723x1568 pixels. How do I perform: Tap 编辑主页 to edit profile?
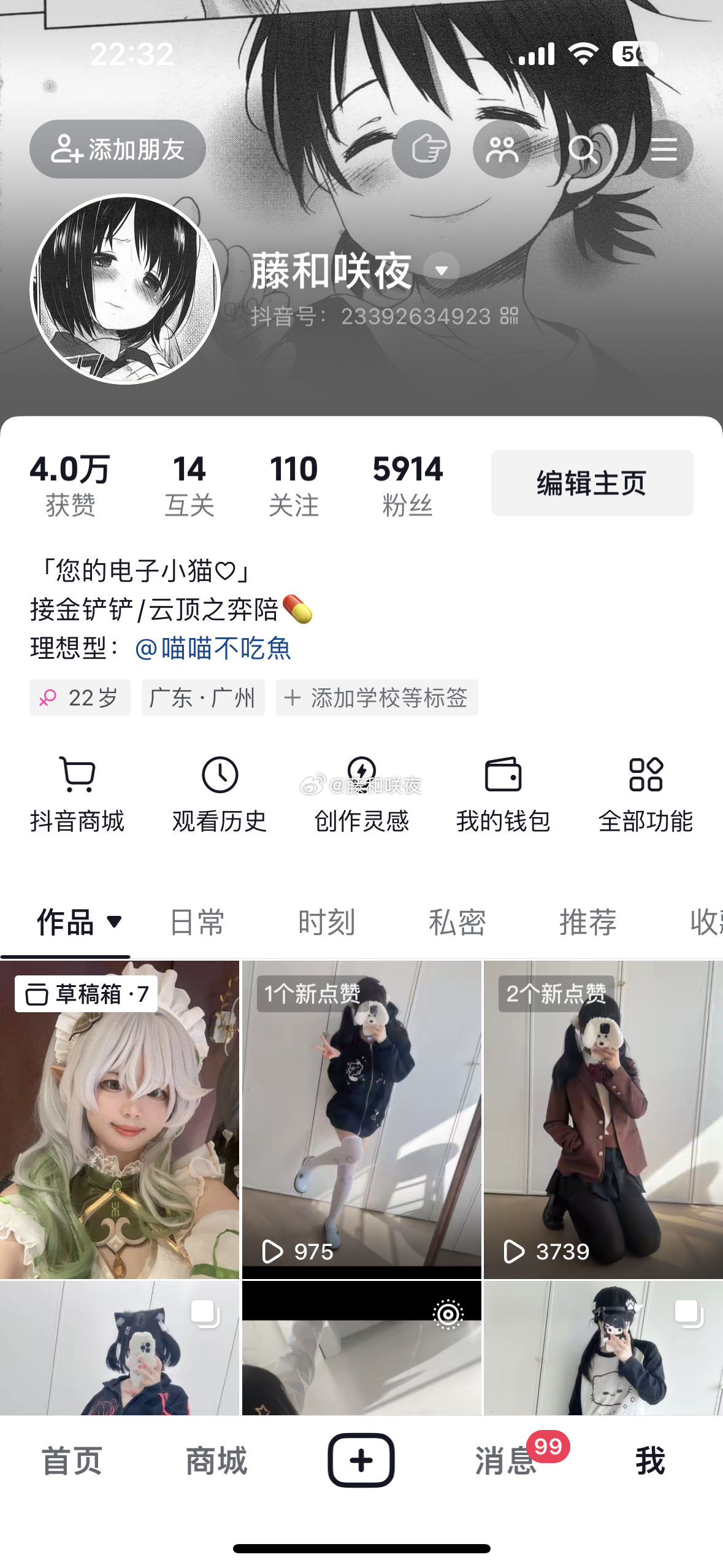[x=592, y=483]
